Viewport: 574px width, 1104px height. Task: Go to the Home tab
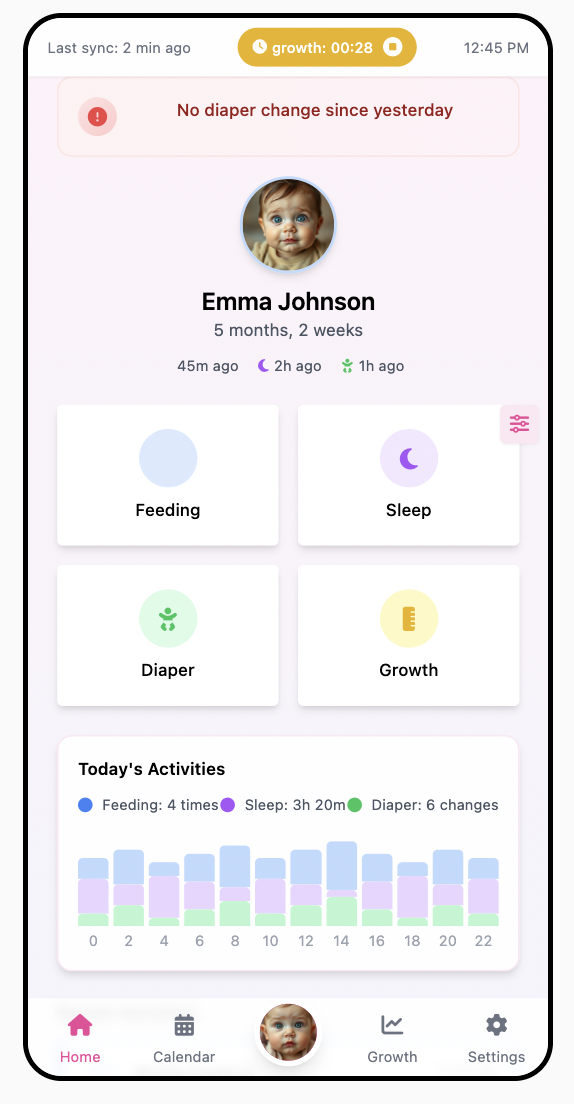coord(80,1039)
